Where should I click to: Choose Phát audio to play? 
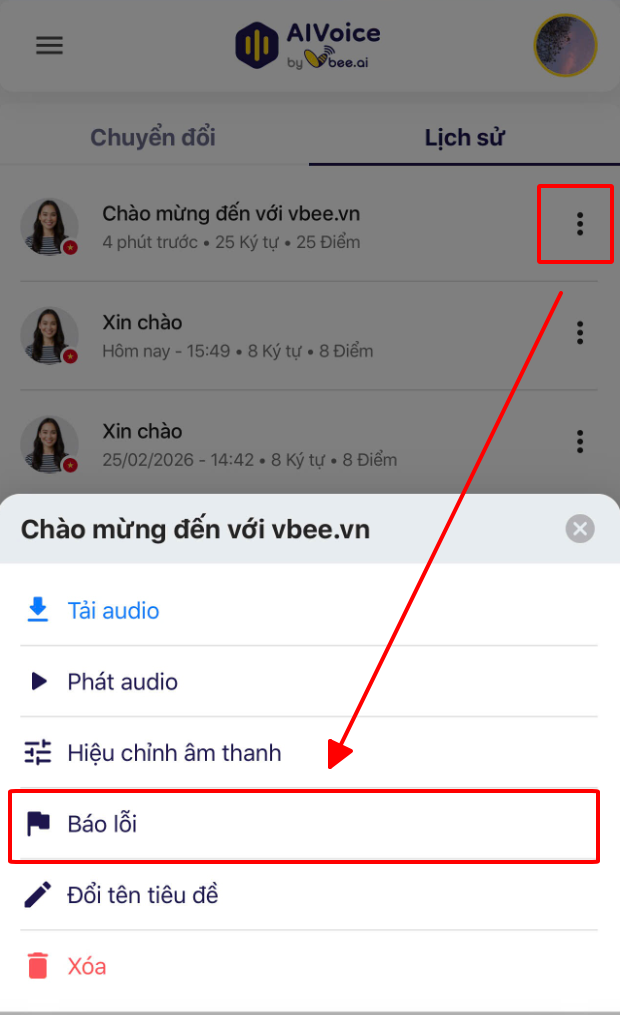[x=122, y=682]
